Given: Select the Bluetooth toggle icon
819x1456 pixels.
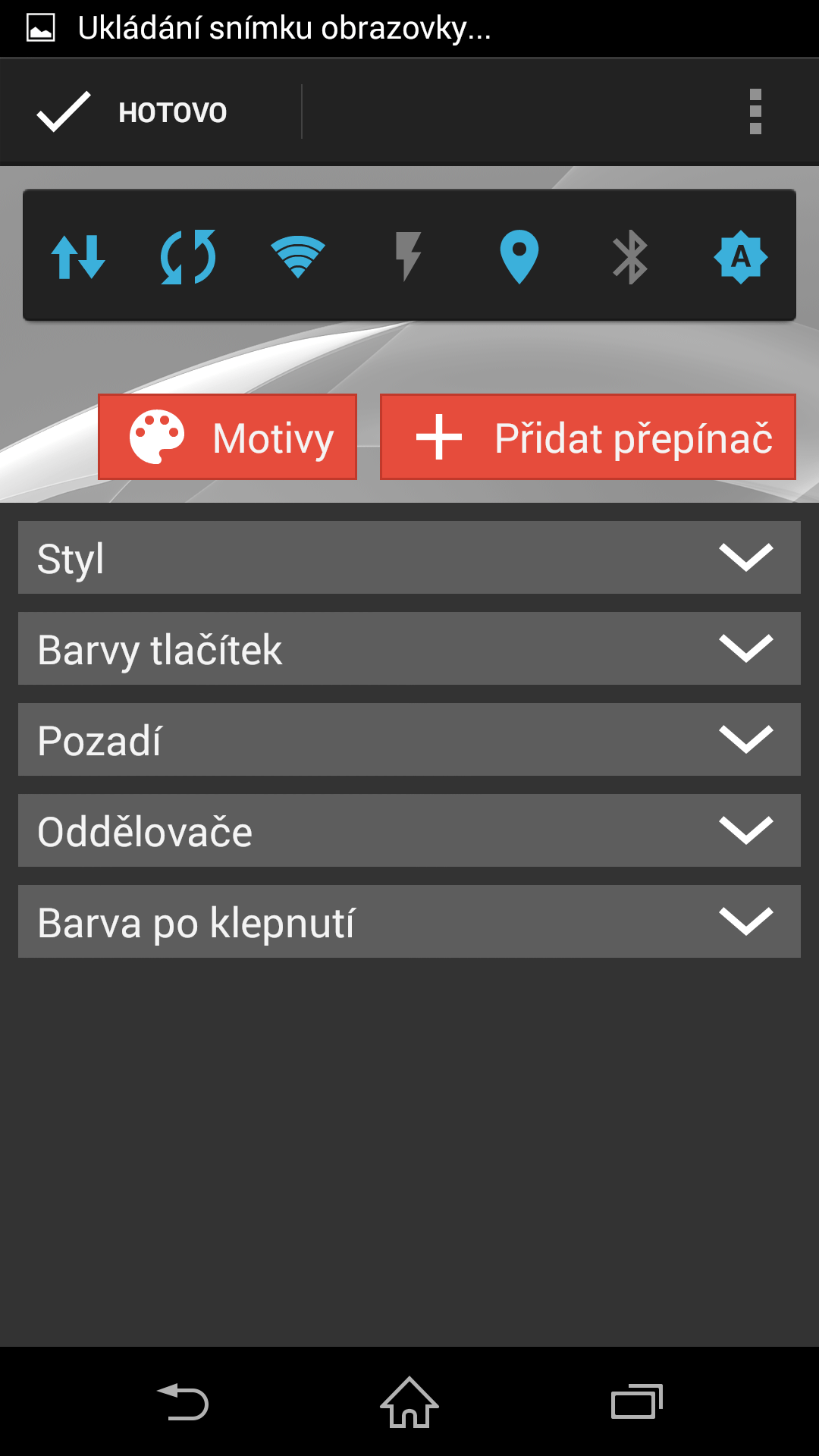Looking at the screenshot, I should pyautogui.click(x=630, y=256).
